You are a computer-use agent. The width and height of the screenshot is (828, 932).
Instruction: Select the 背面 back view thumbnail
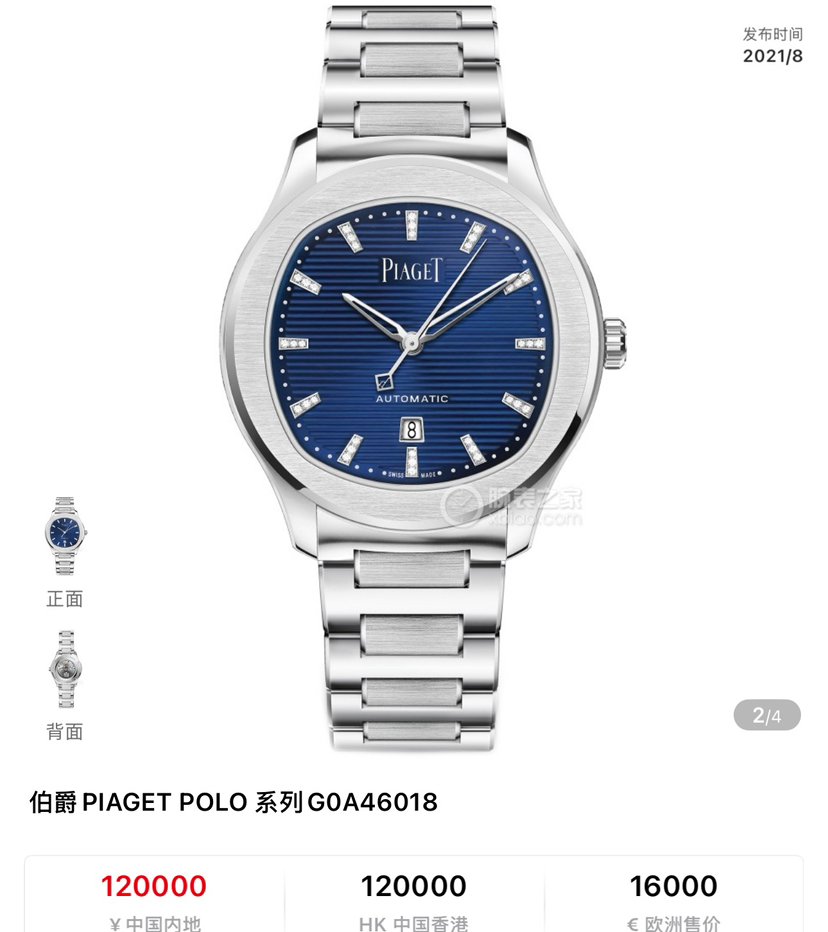(x=65, y=668)
